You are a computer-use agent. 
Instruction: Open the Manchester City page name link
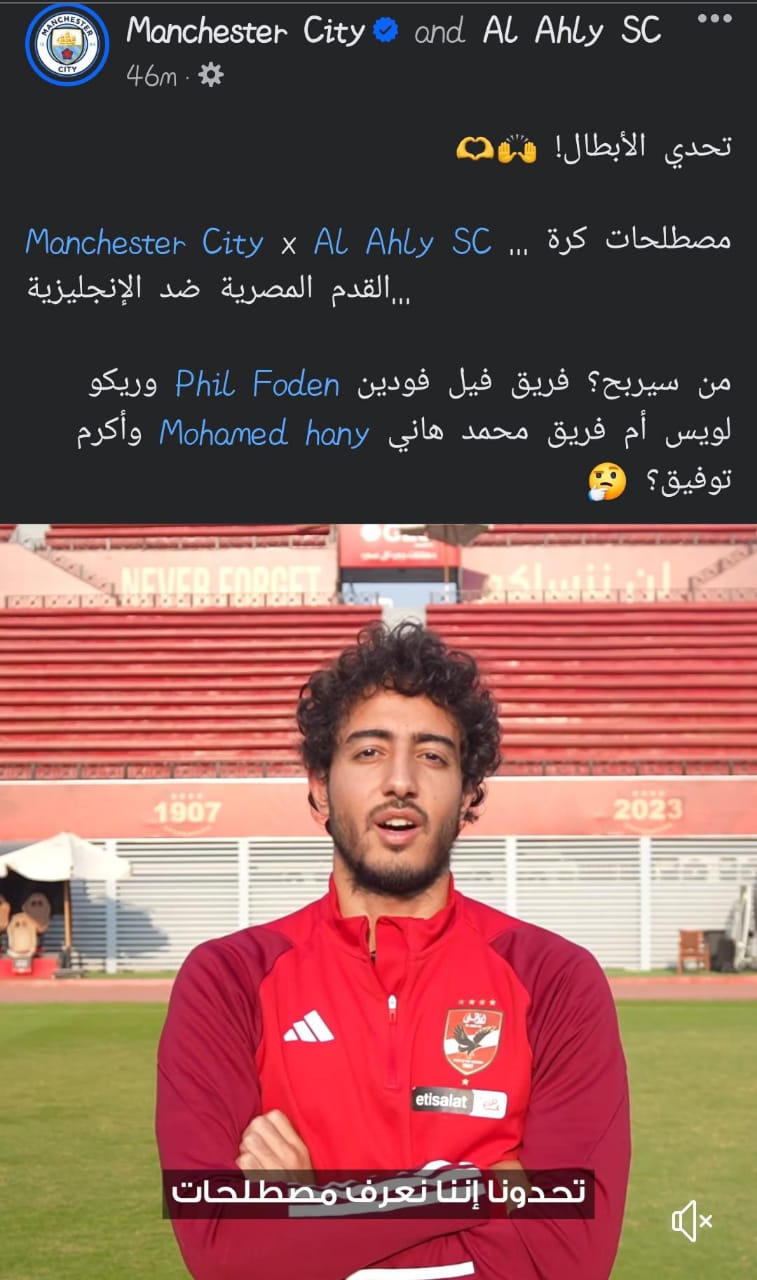(246, 31)
